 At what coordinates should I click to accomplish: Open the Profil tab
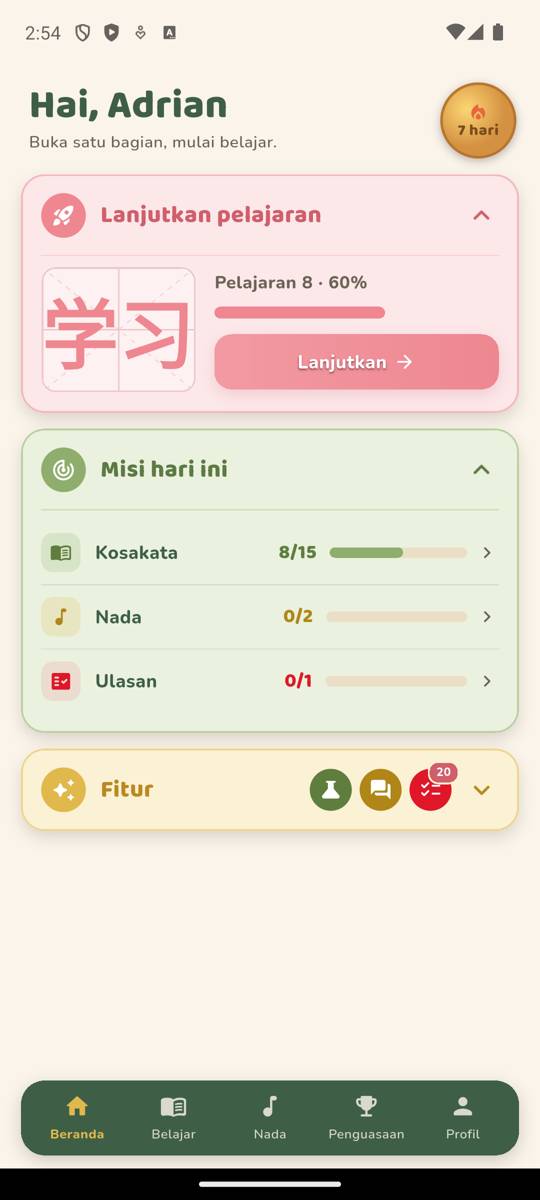(x=463, y=1118)
